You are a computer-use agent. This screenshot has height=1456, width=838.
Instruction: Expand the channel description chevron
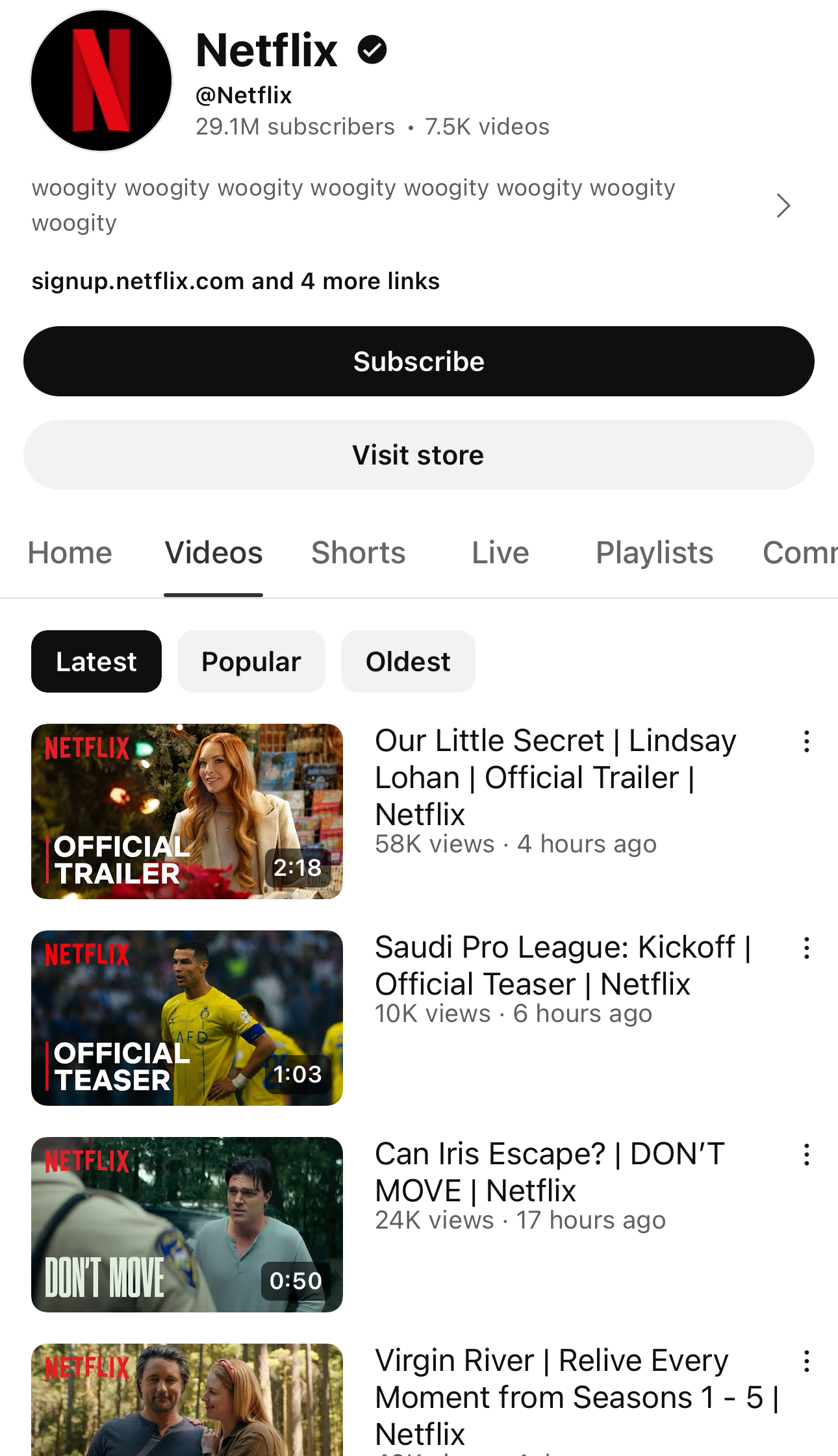coord(783,205)
